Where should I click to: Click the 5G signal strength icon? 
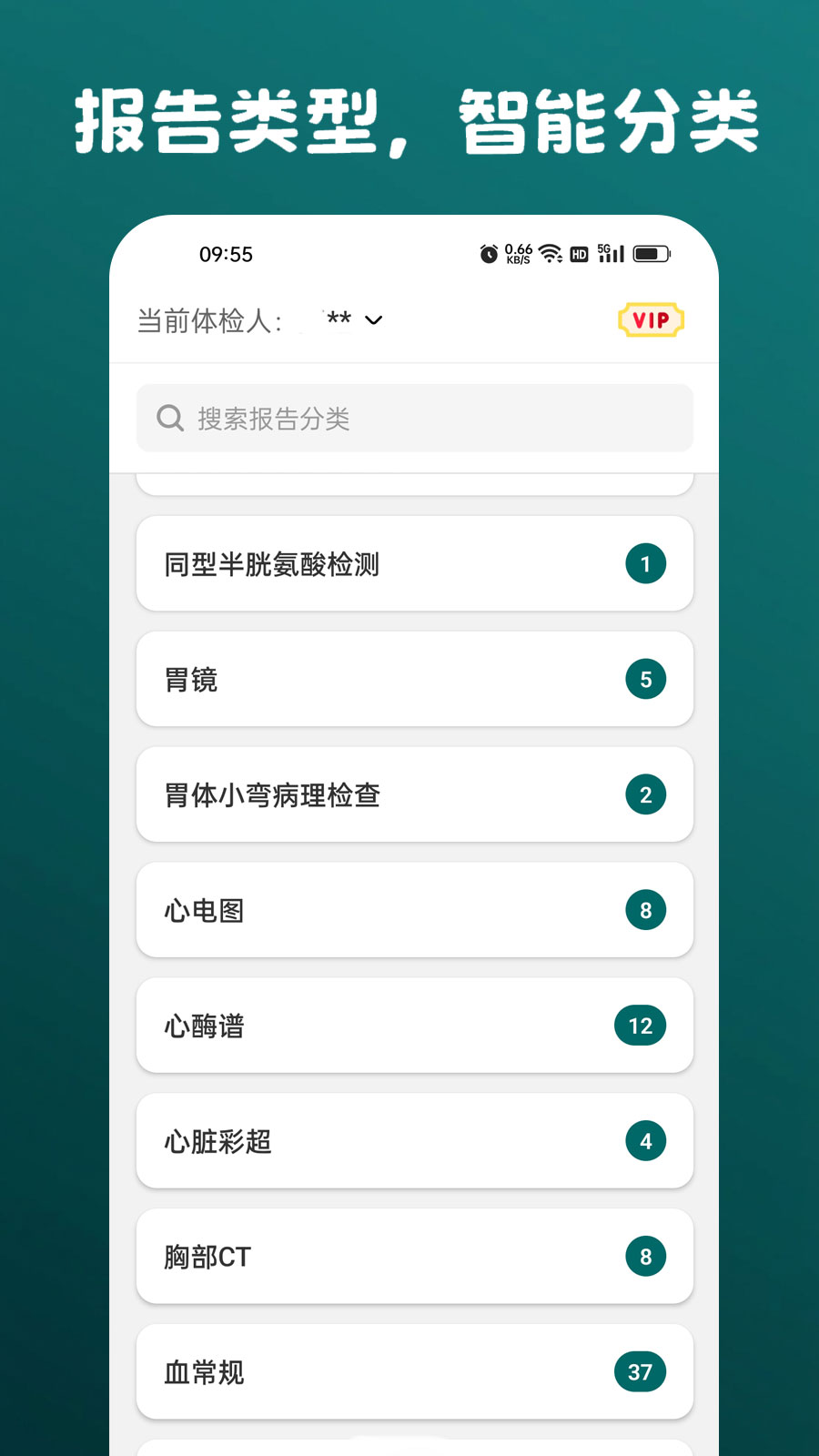click(x=608, y=253)
